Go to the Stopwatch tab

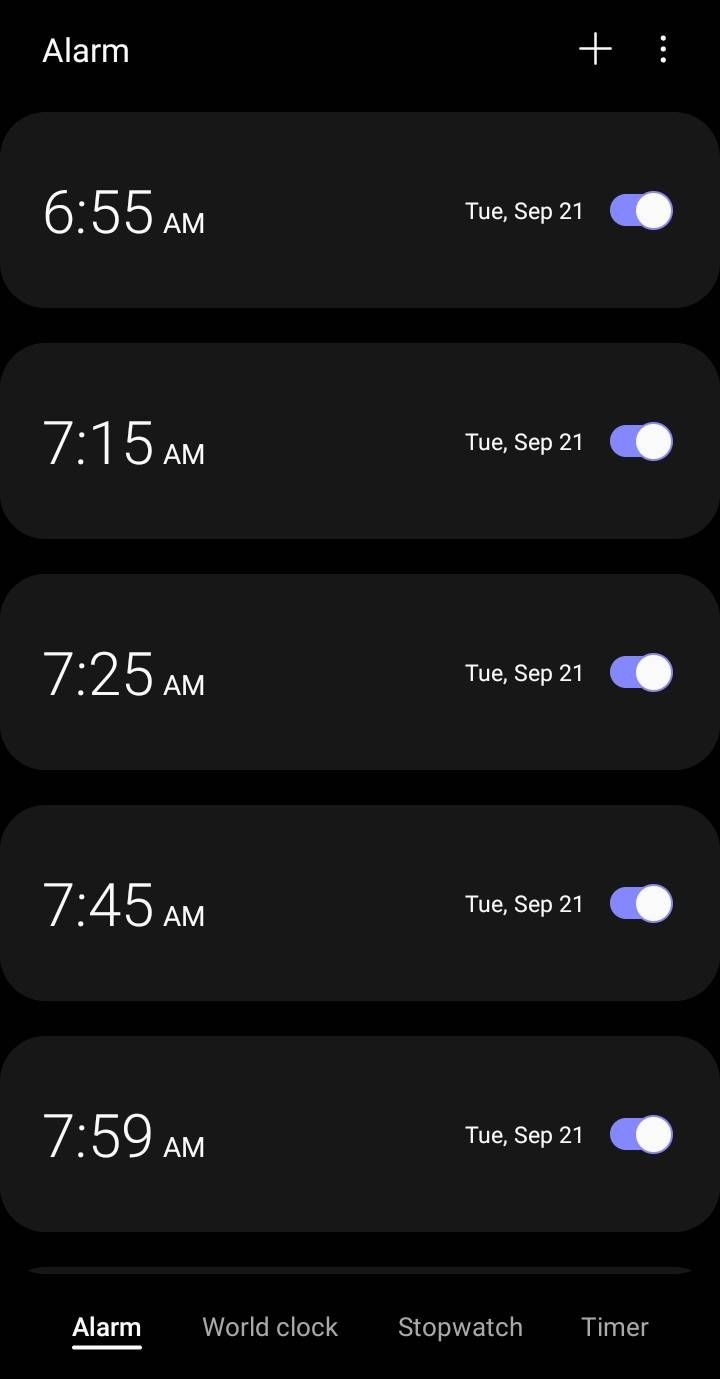[x=460, y=1327]
